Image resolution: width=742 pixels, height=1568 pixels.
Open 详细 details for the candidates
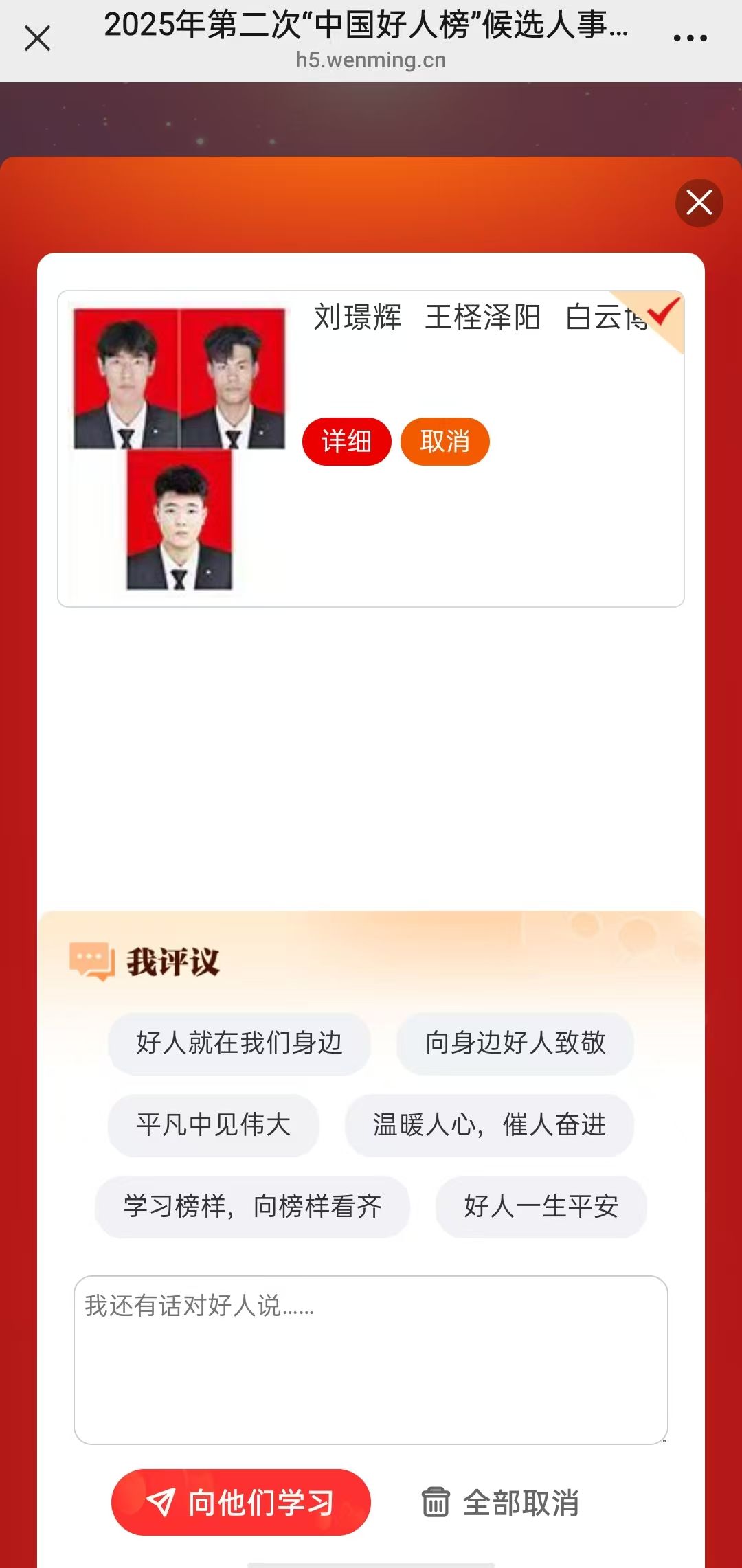[x=346, y=441]
